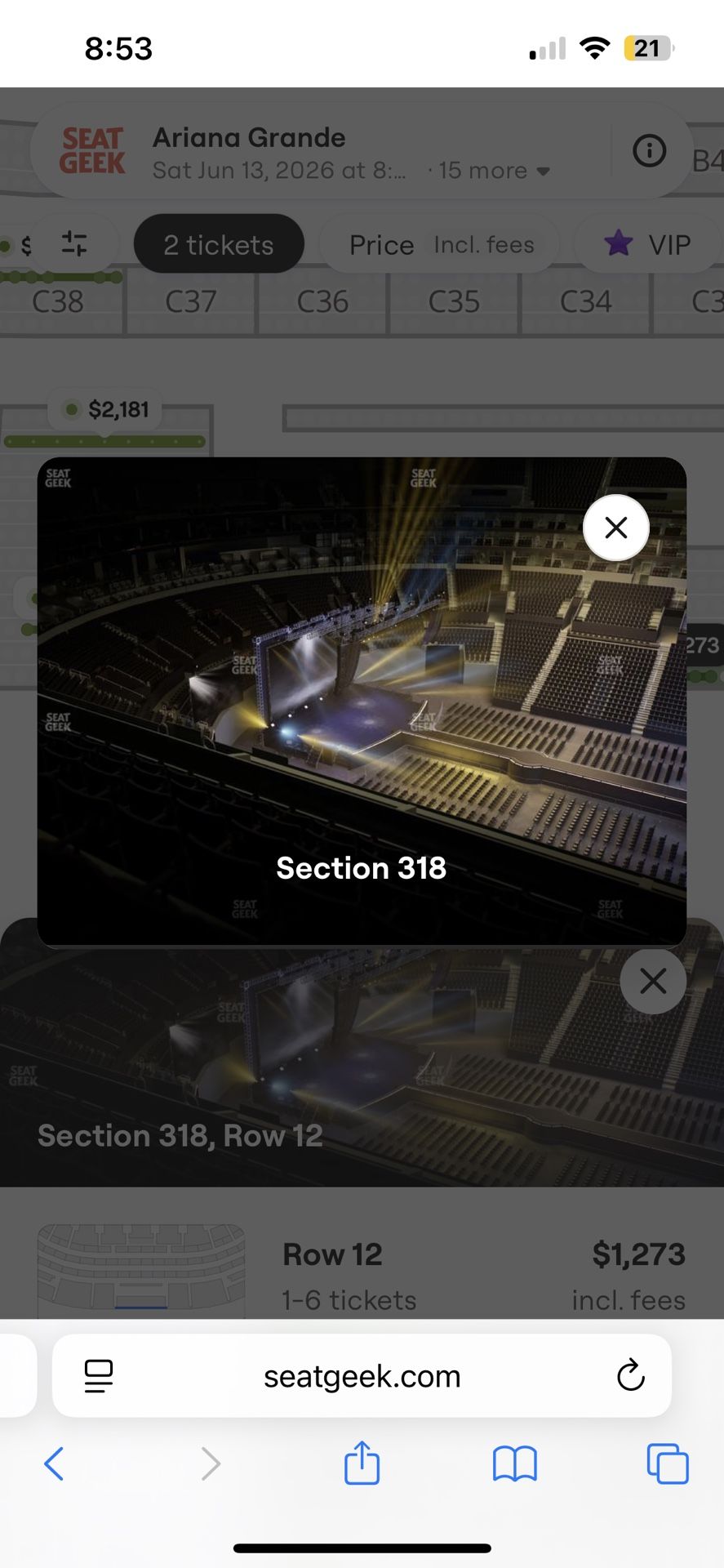The image size is (724, 1568).
Task: Go back in Safari
Action: [x=54, y=1463]
